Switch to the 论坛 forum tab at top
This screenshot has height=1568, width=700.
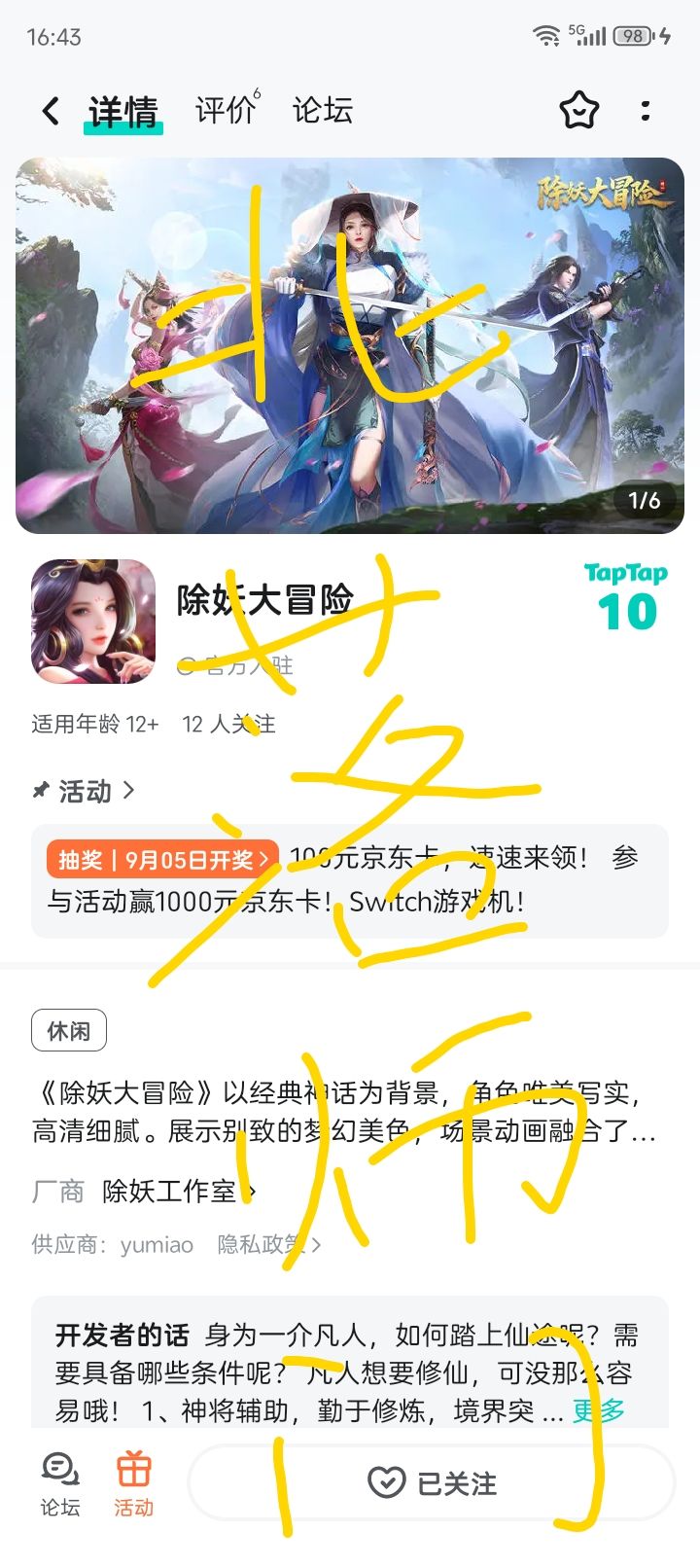coord(323,110)
